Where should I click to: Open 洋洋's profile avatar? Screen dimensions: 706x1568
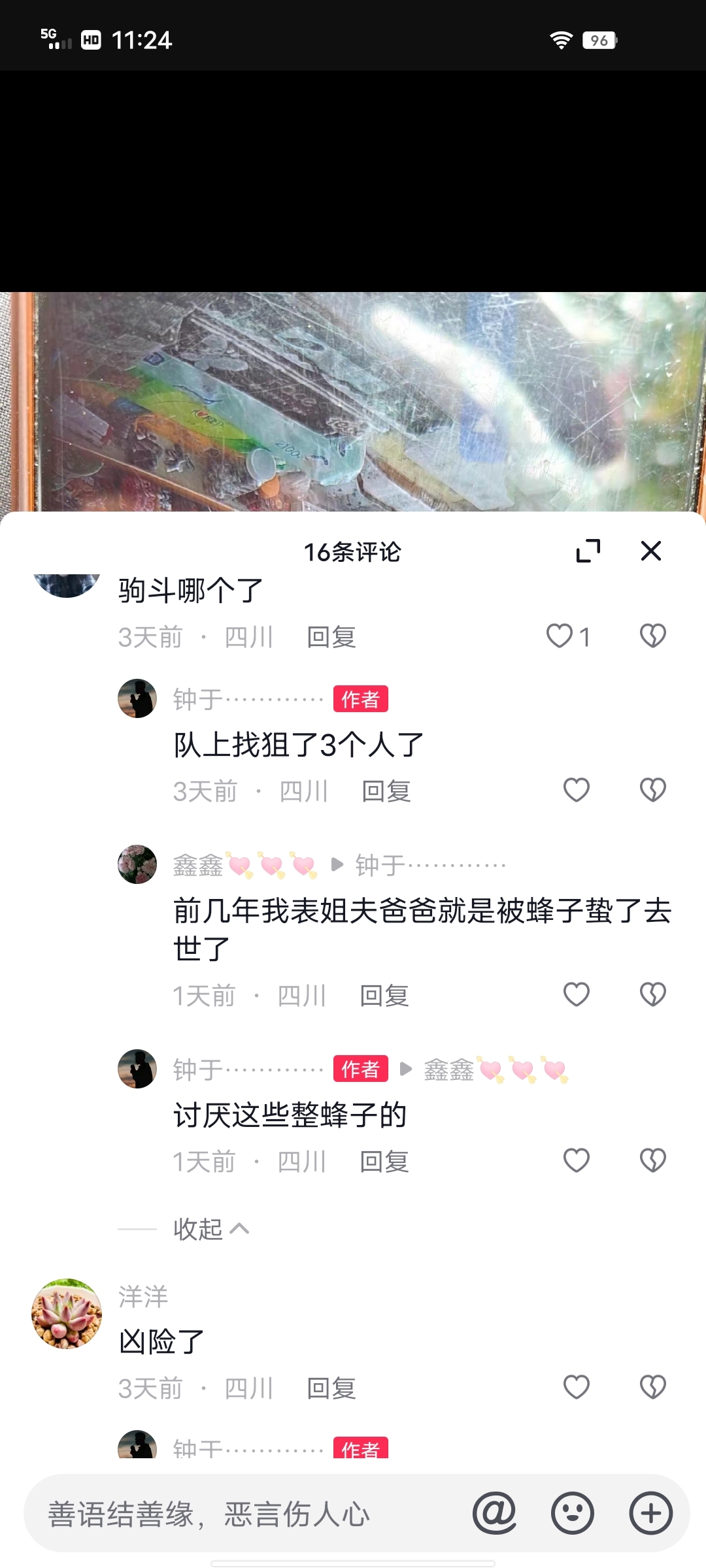click(67, 1313)
